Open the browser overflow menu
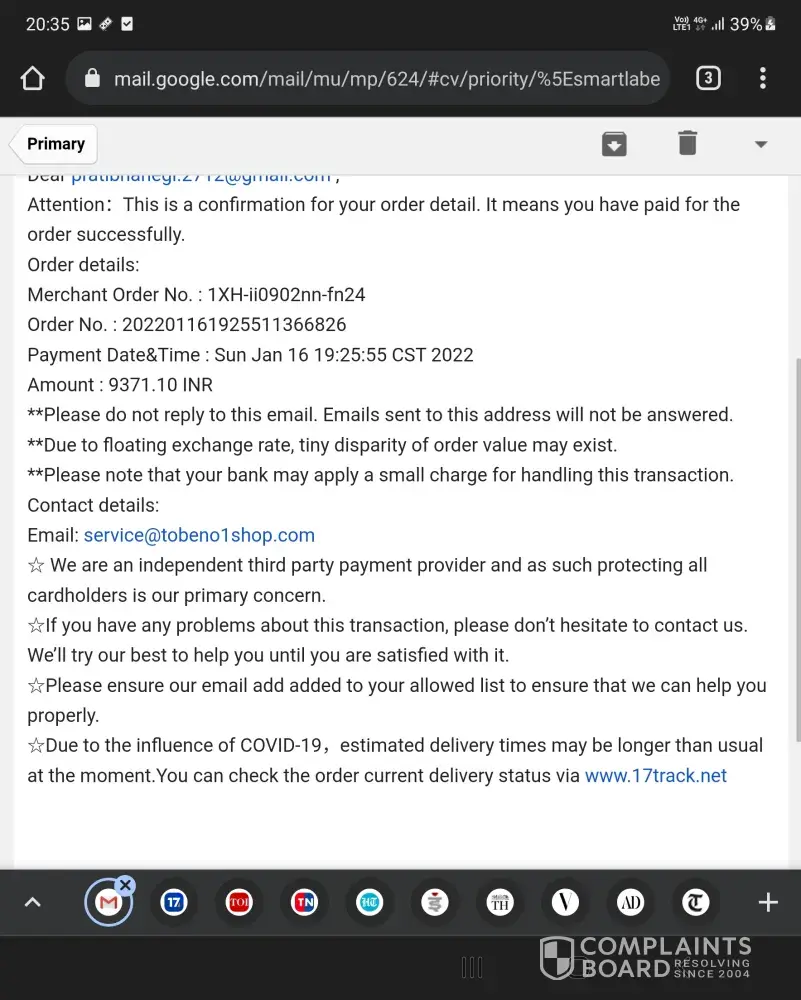Screen dimensions: 801x1000 pos(763,78)
